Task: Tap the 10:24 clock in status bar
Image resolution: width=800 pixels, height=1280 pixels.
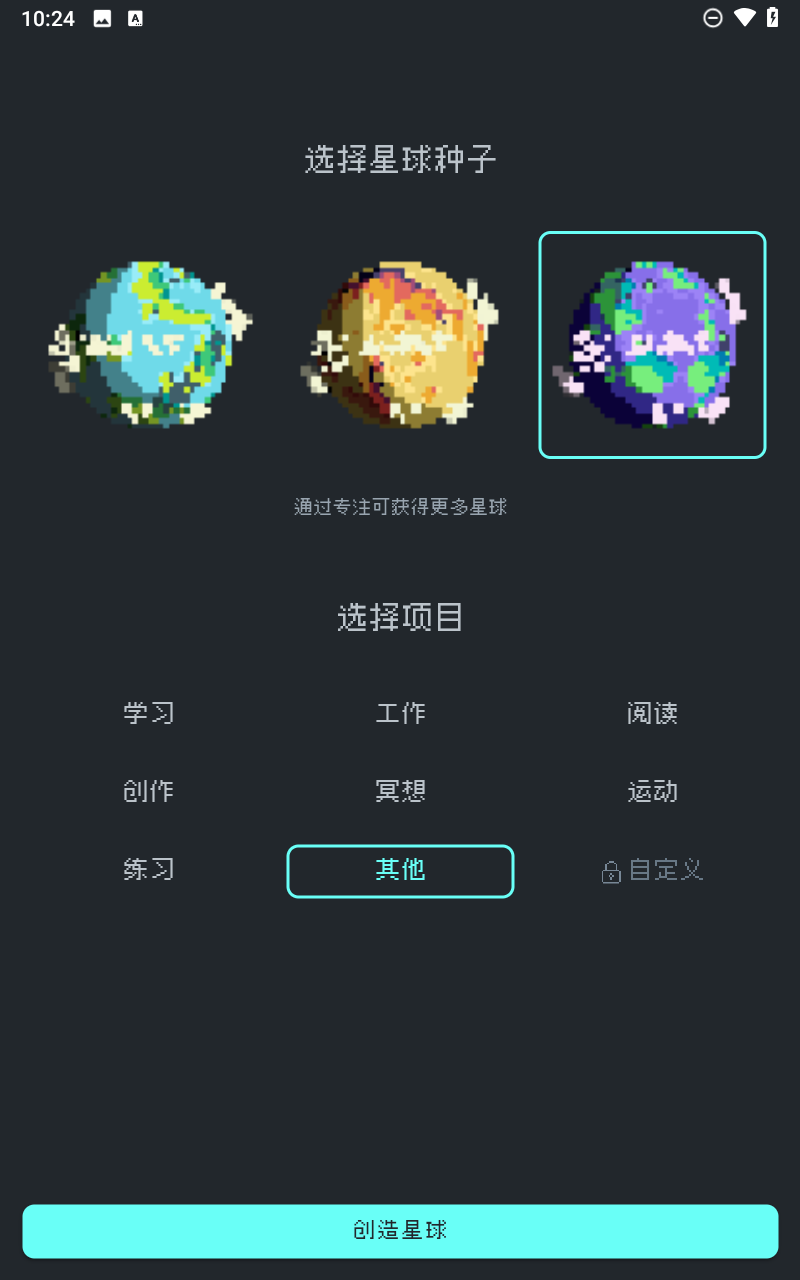Action: pos(47,17)
